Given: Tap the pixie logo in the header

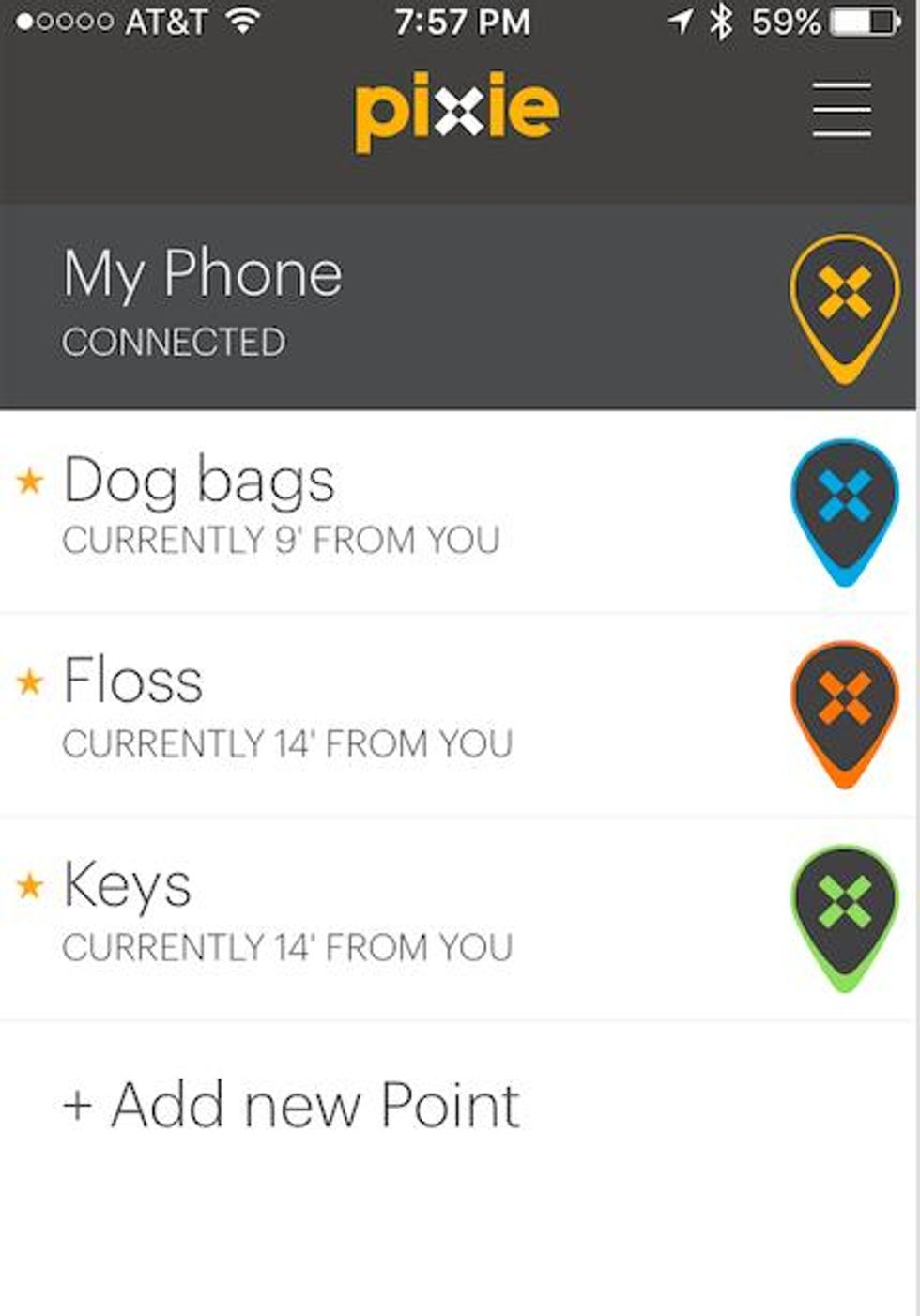Looking at the screenshot, I should point(454,106).
